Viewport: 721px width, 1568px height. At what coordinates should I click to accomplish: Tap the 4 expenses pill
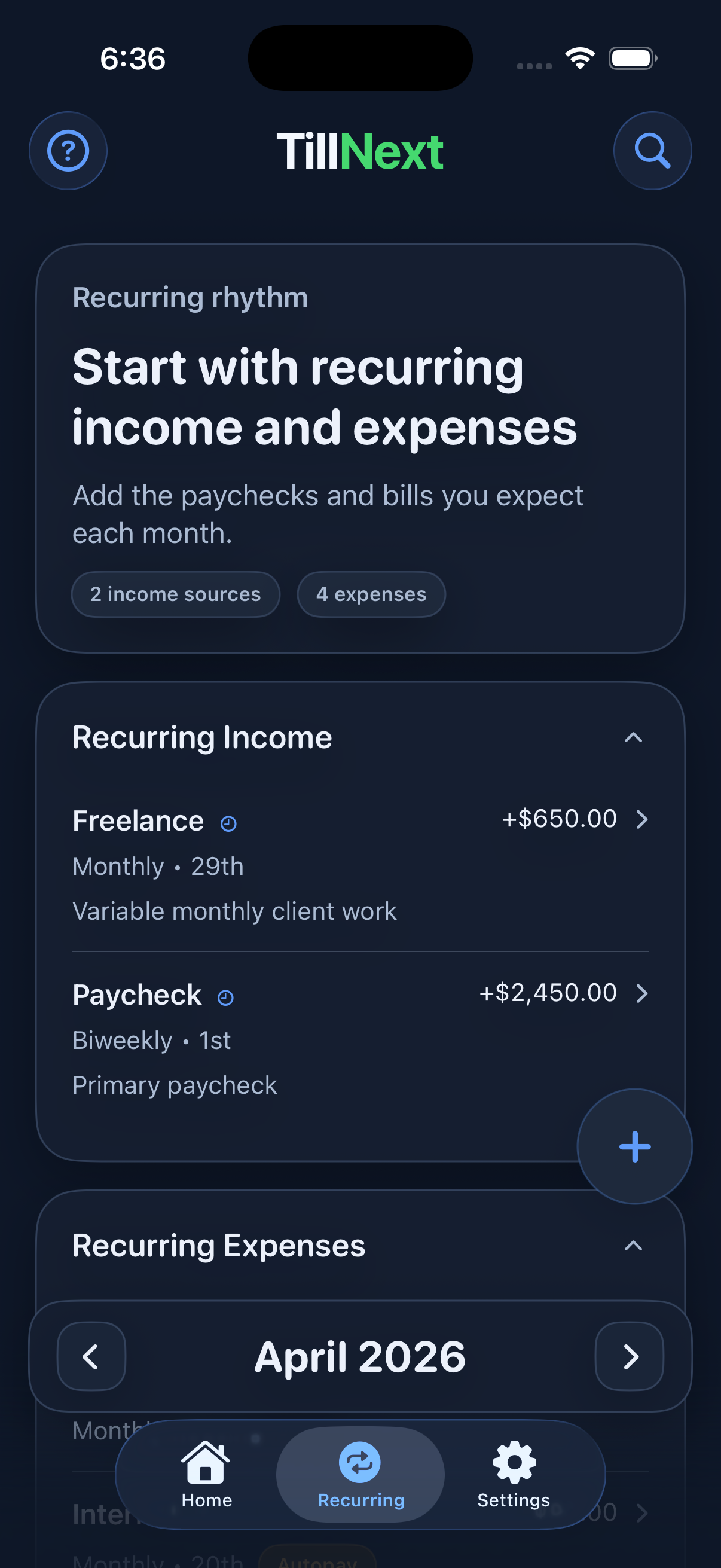(x=371, y=594)
